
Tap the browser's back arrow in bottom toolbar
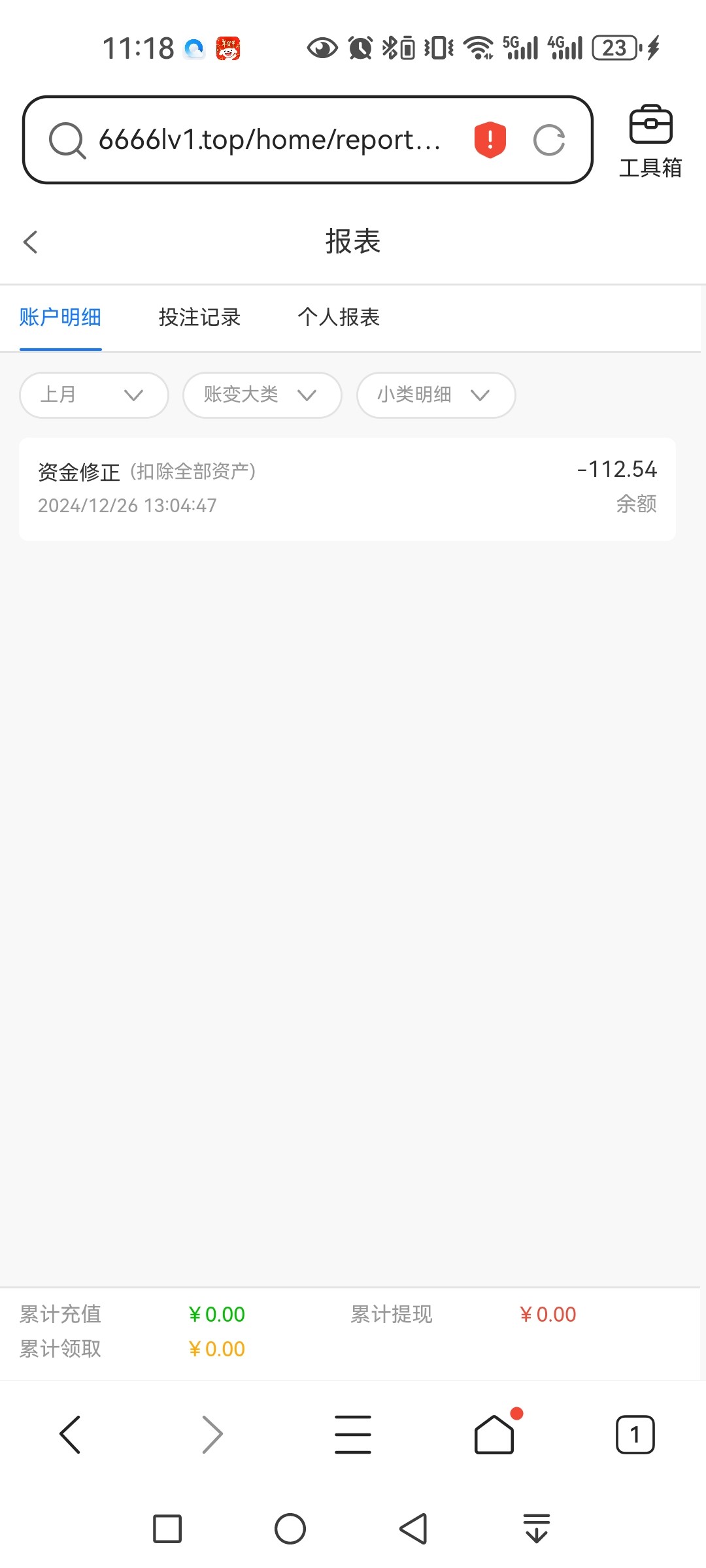click(x=70, y=1435)
